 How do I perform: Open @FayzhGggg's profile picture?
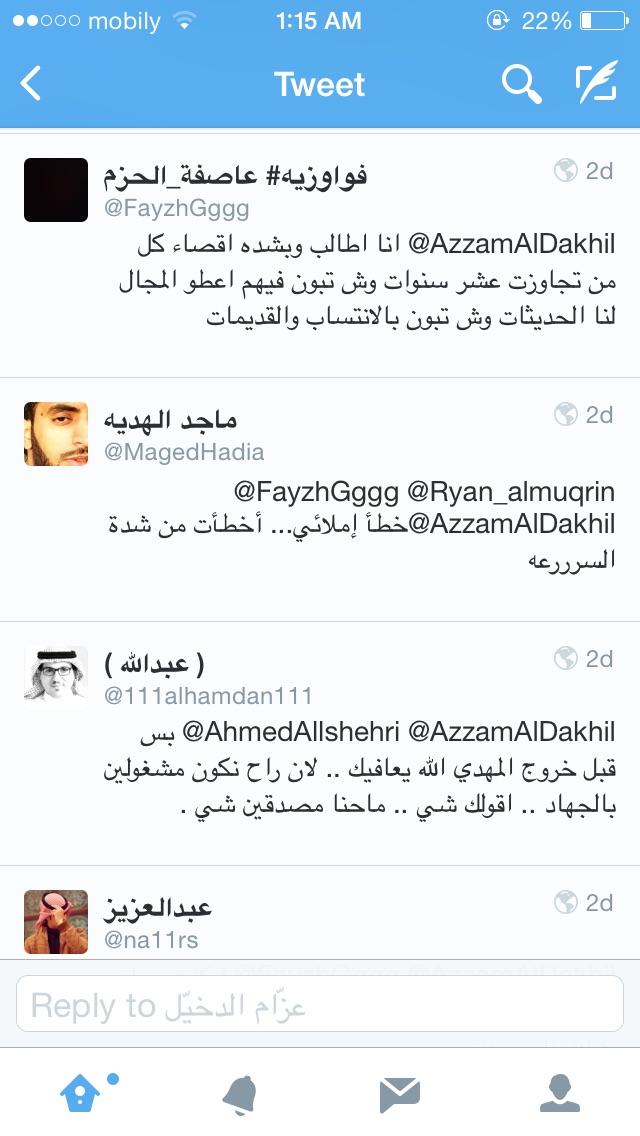tap(56, 190)
